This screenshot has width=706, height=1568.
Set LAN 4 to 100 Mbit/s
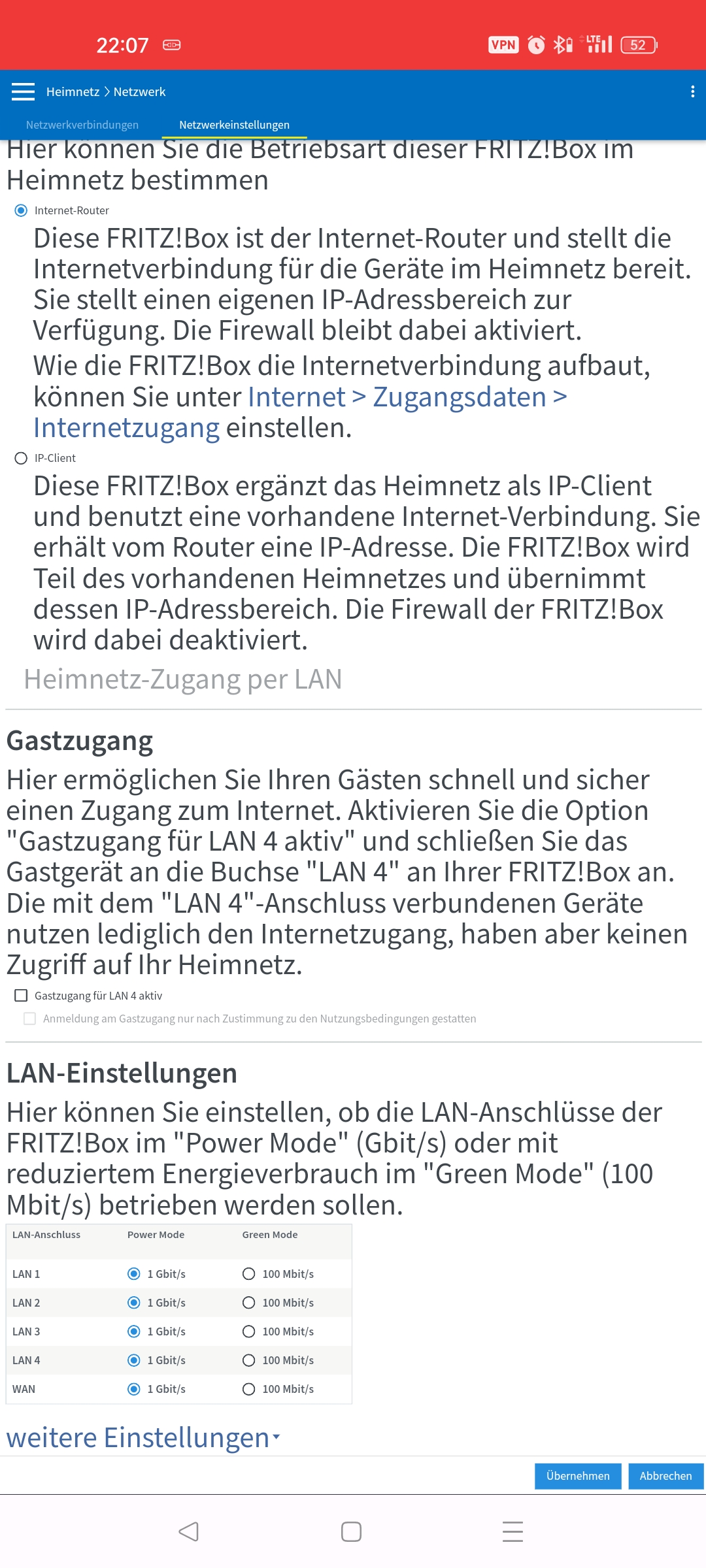[x=248, y=1360]
